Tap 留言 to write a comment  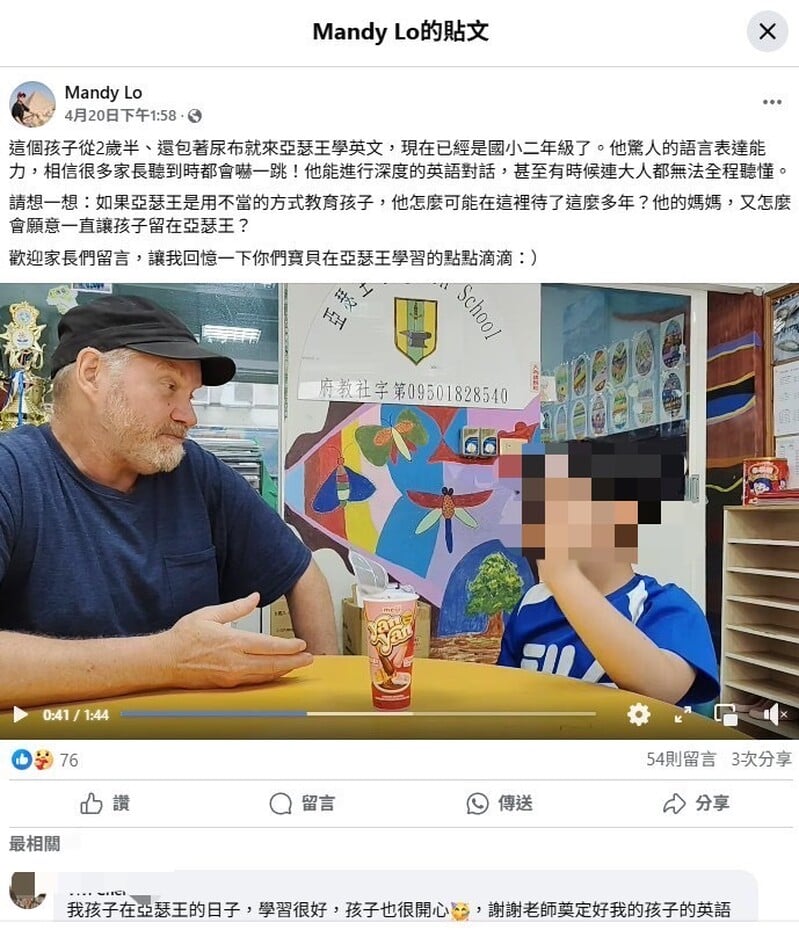coord(303,803)
